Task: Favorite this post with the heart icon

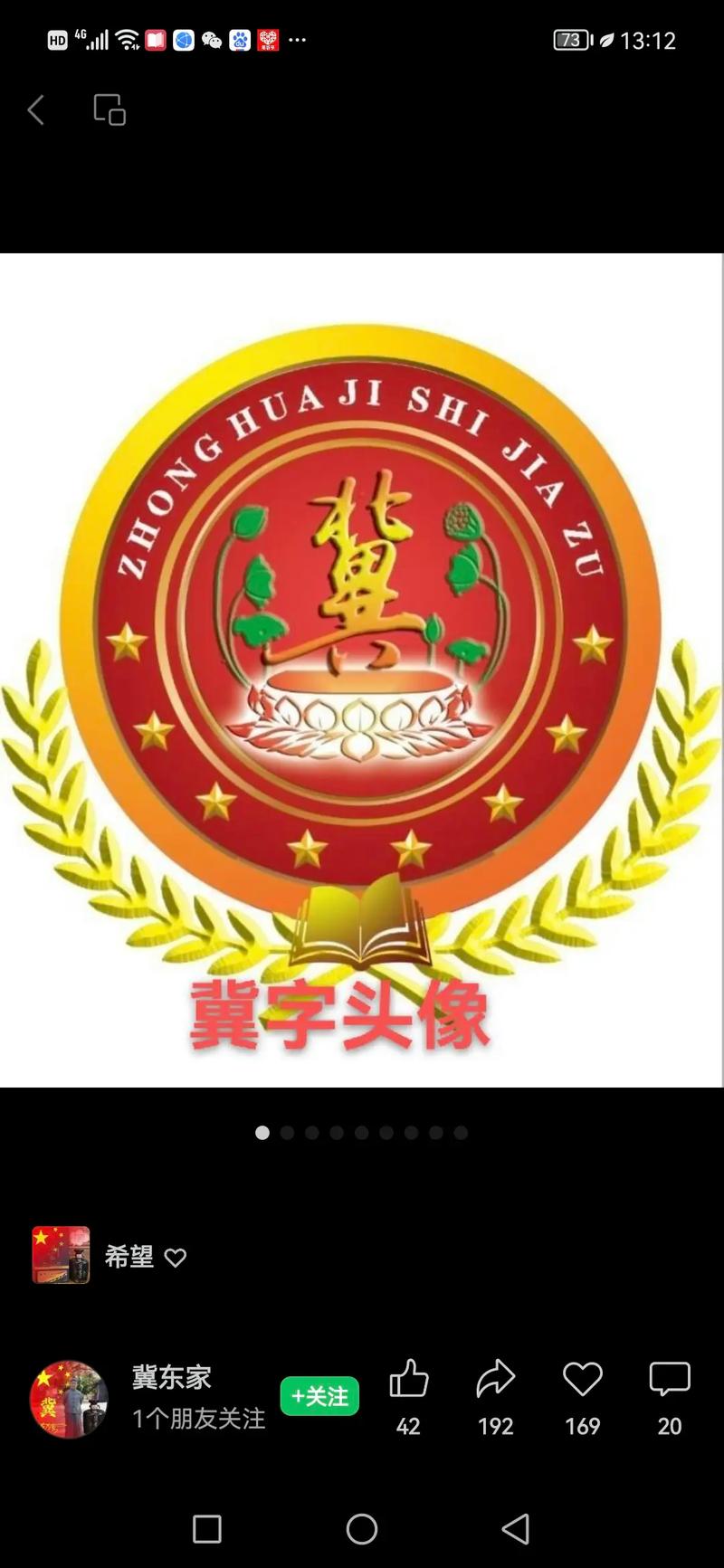Action: click(x=582, y=1381)
